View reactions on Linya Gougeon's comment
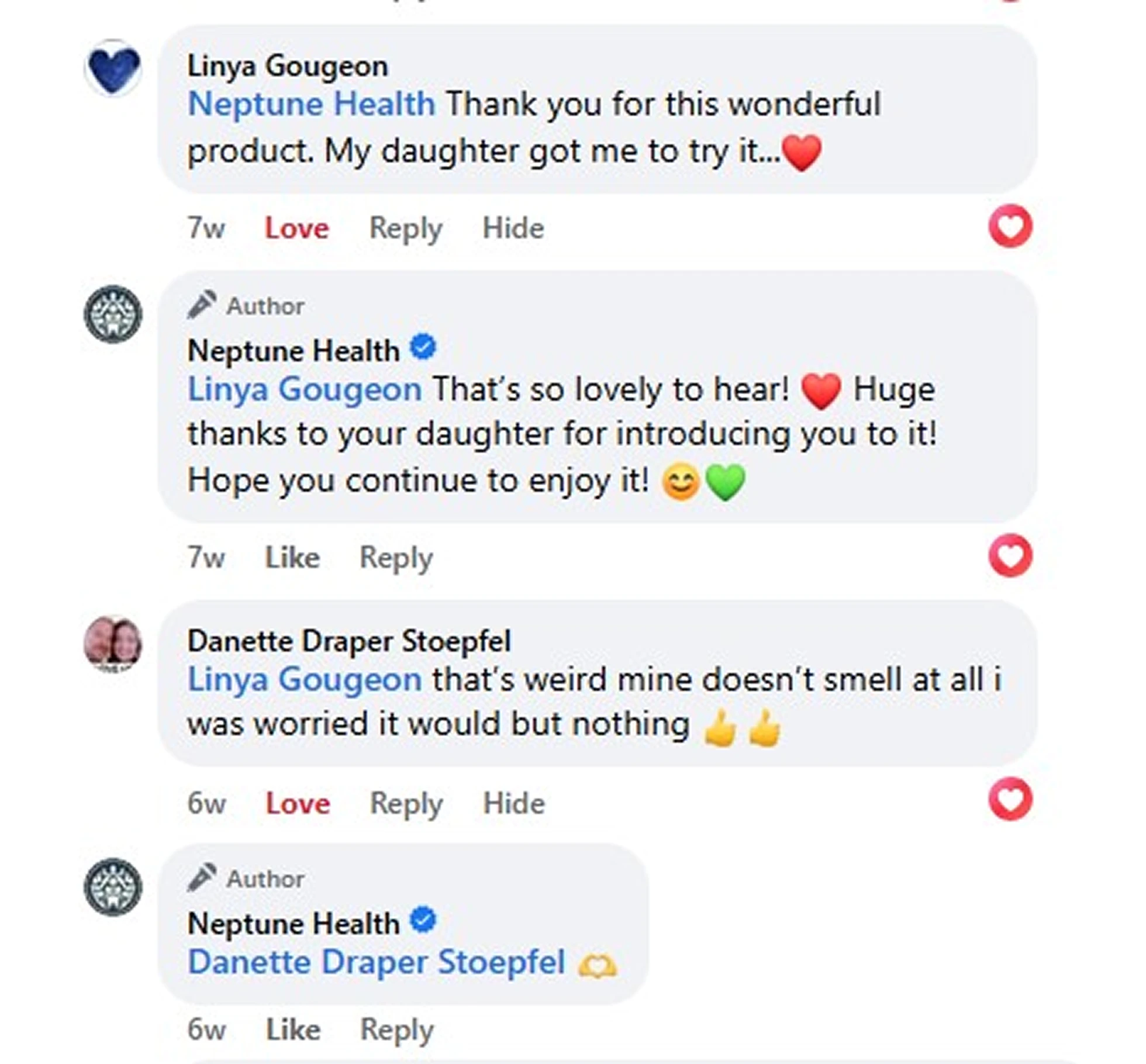1146x1064 pixels. (x=1010, y=226)
